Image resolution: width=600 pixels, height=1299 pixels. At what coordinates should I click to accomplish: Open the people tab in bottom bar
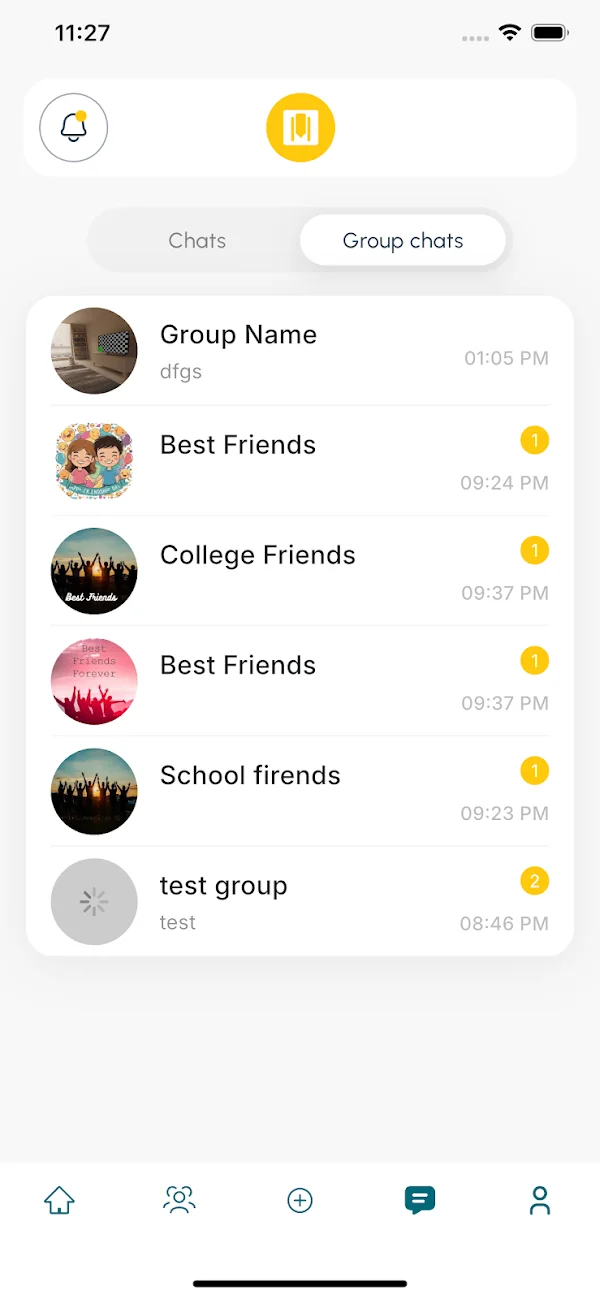(x=180, y=1200)
